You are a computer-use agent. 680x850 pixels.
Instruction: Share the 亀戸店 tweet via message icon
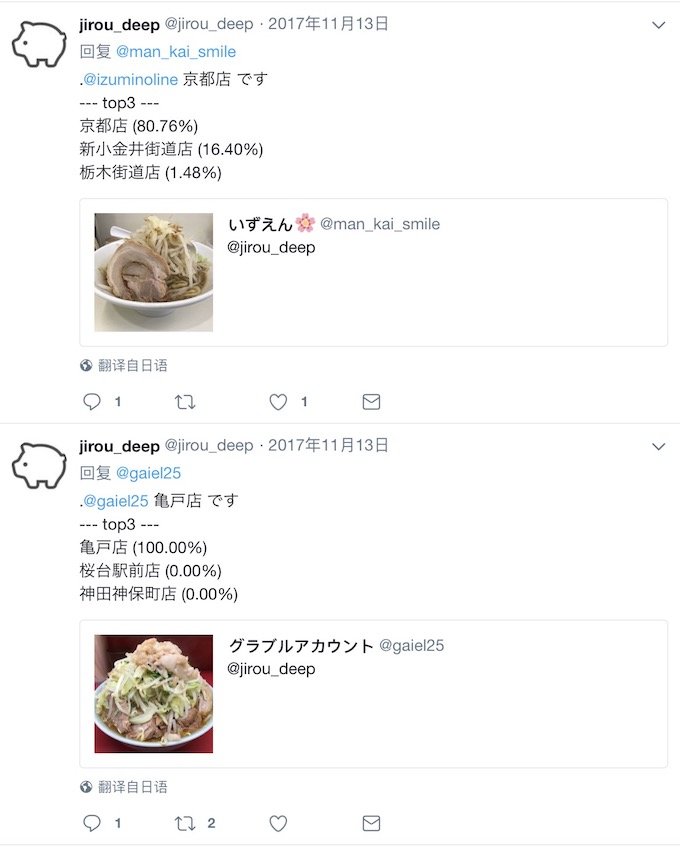[x=371, y=824]
